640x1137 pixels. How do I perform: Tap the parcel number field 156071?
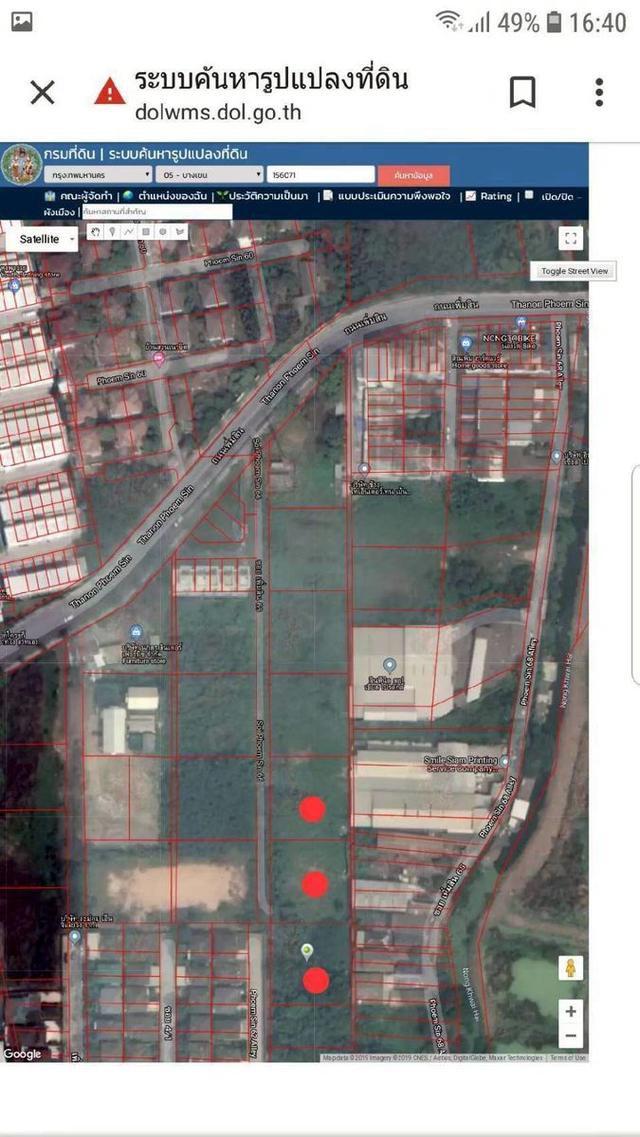tap(321, 174)
